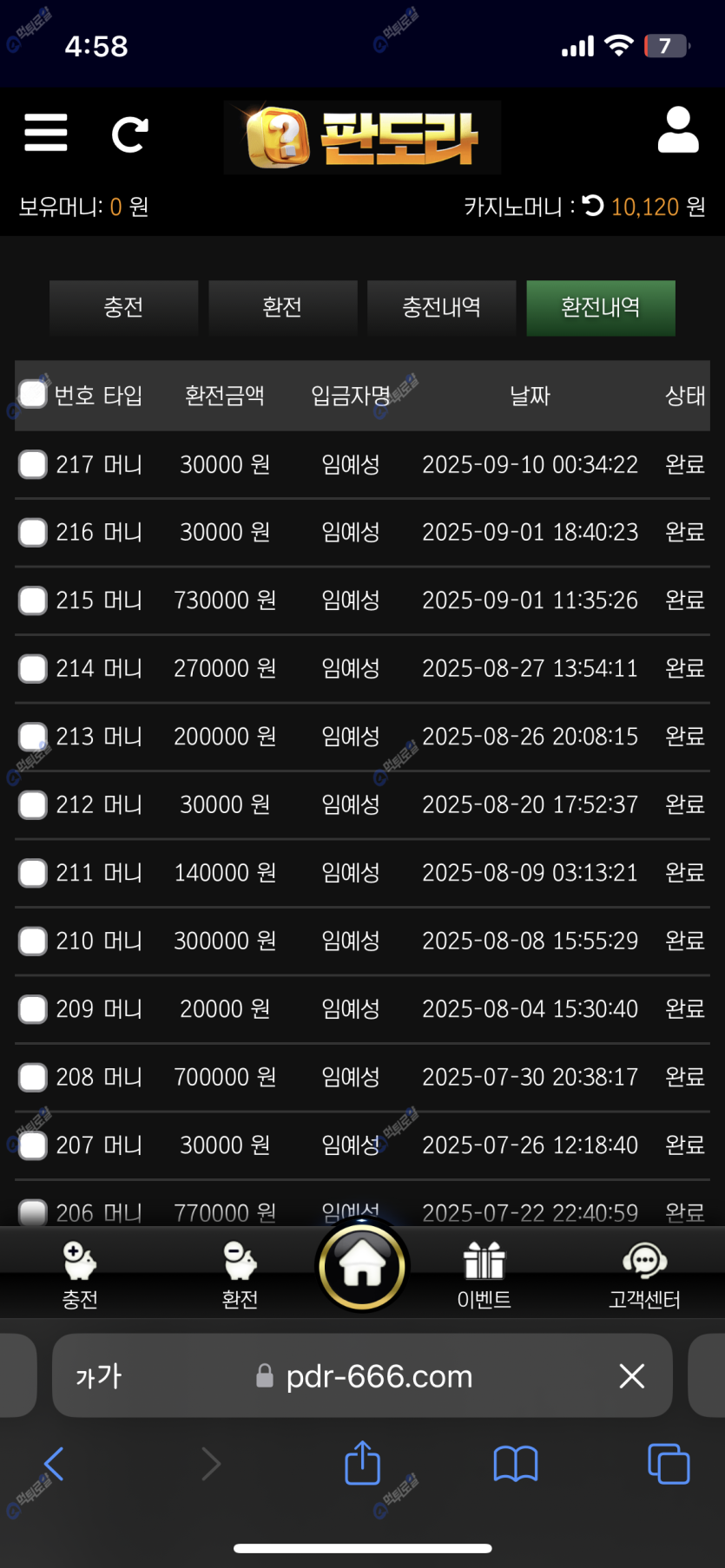The height and width of the screenshot is (1568, 725).
Task: Open the 충전내역 tab
Action: pyautogui.click(x=441, y=307)
